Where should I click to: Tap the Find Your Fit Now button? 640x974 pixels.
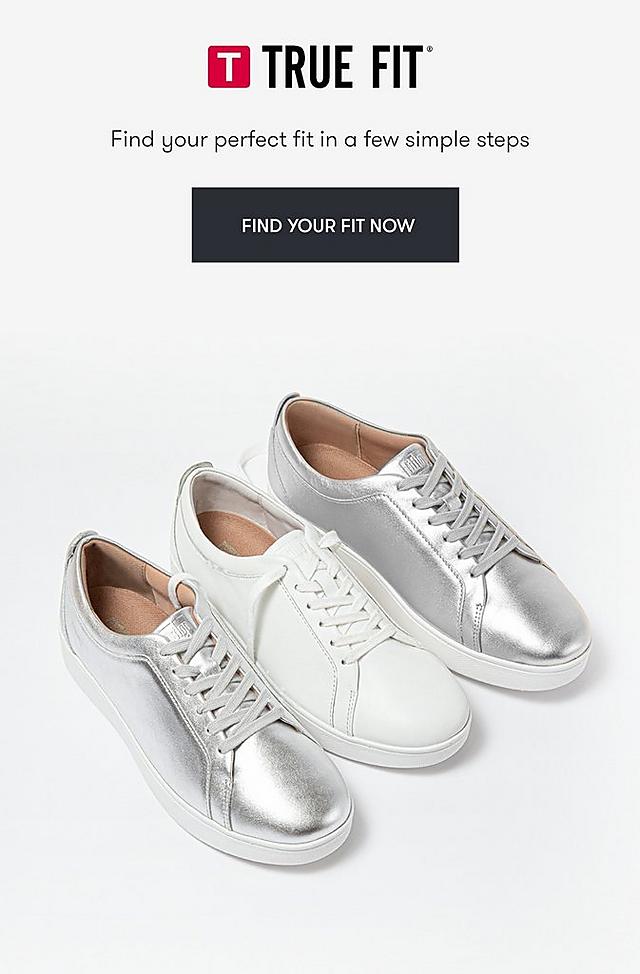pyautogui.click(x=325, y=225)
